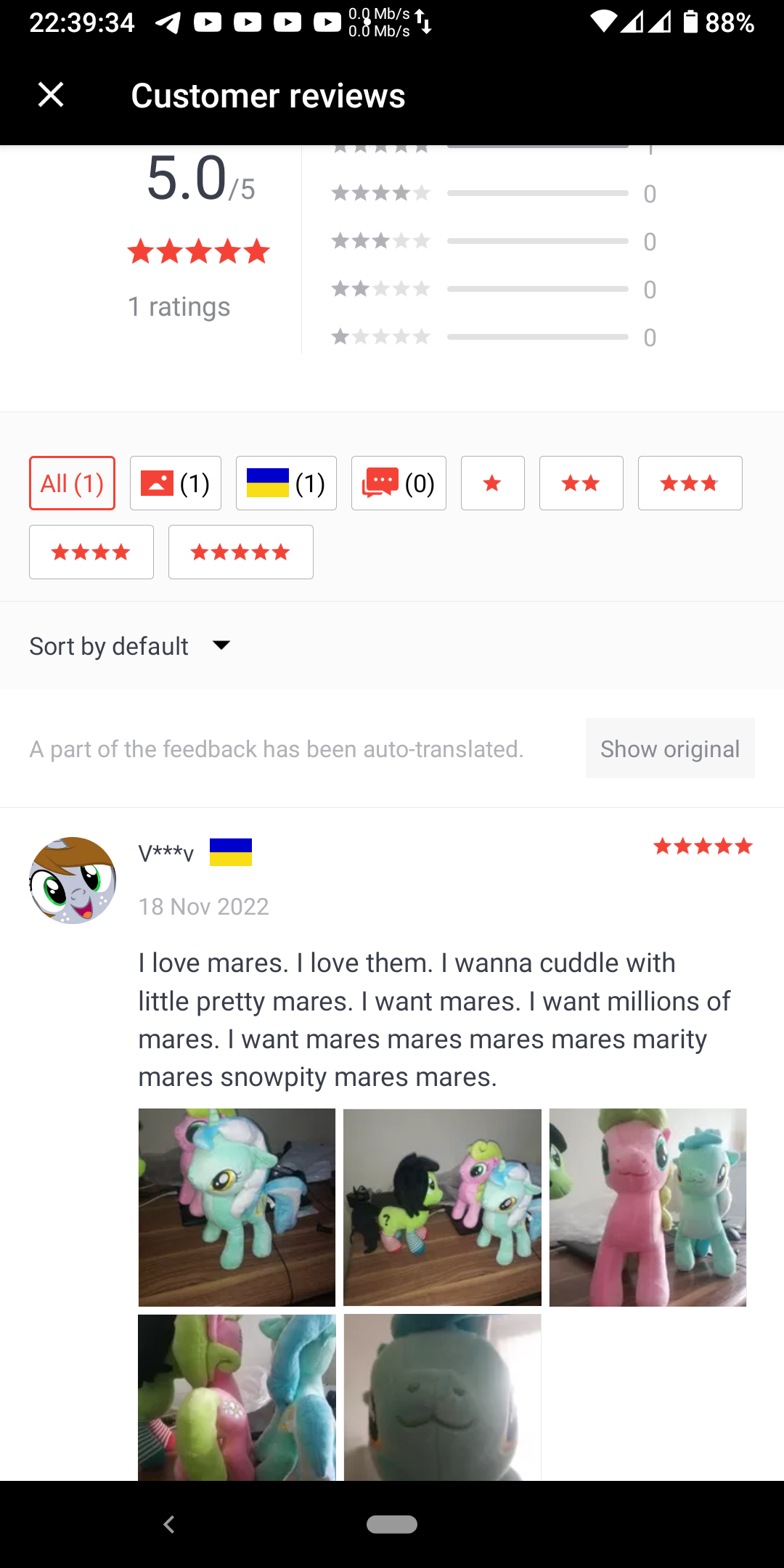Filter reviews with photos (1)
Screen dimensions: 784x1568
pos(175,483)
